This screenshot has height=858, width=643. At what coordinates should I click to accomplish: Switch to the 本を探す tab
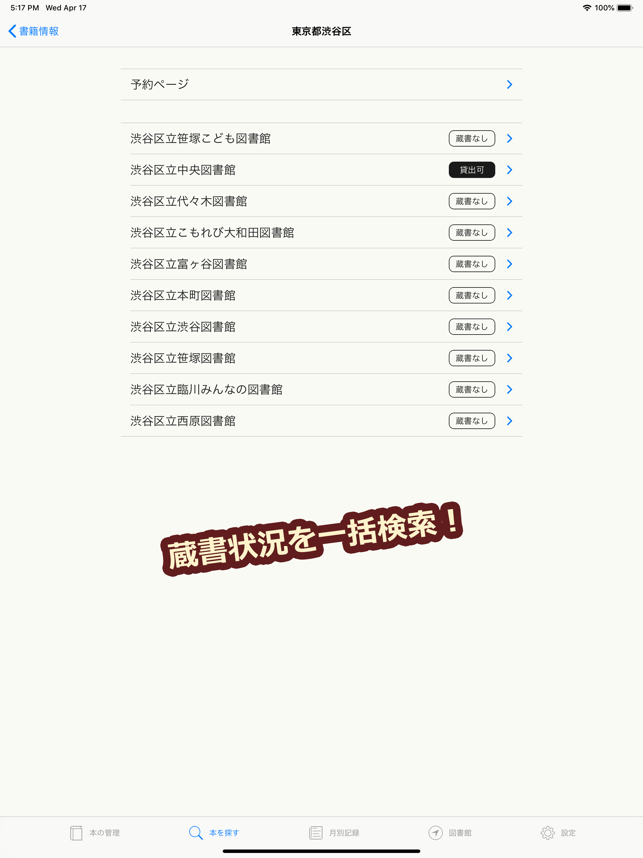tap(214, 833)
